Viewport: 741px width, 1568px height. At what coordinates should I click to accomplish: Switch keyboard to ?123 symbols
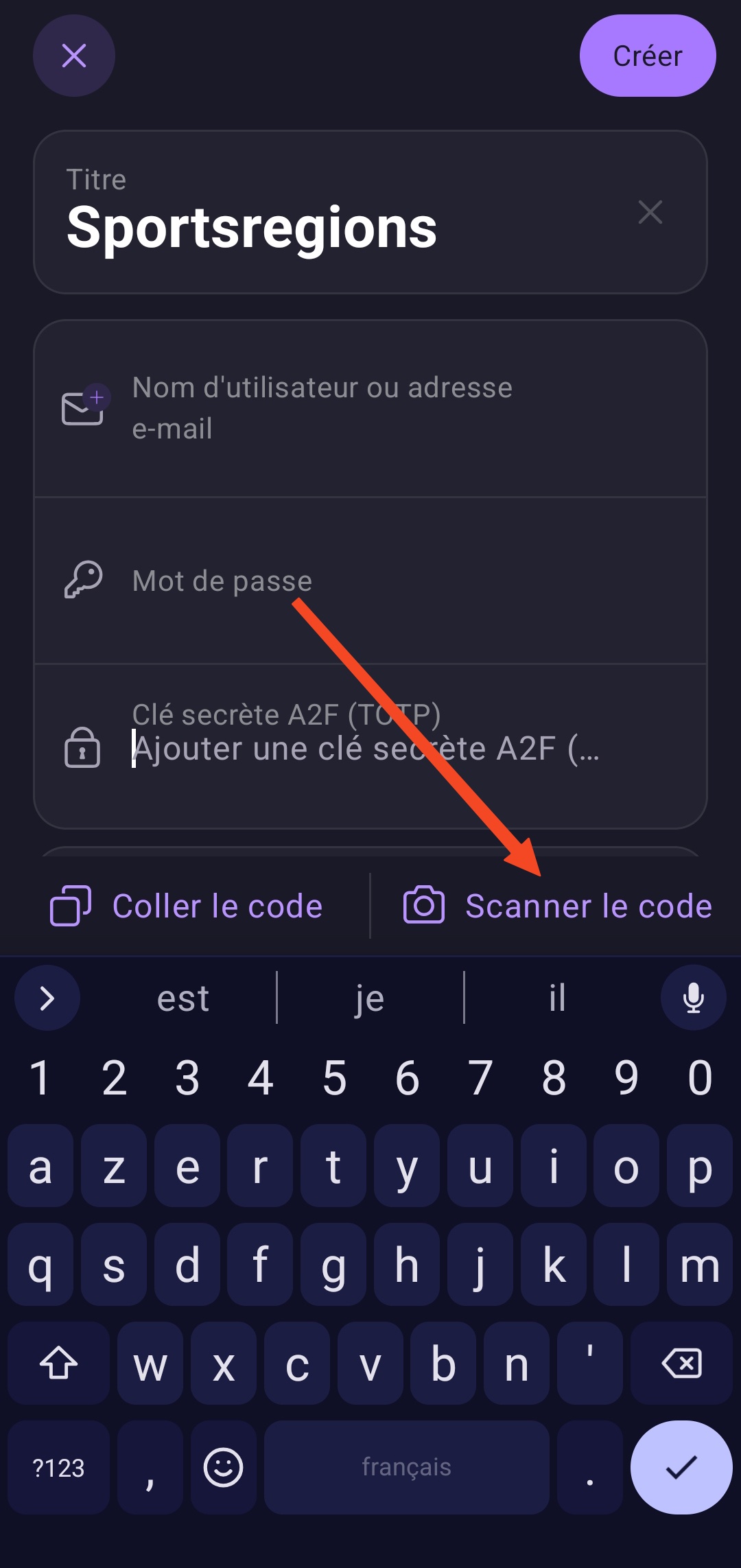tap(58, 1467)
